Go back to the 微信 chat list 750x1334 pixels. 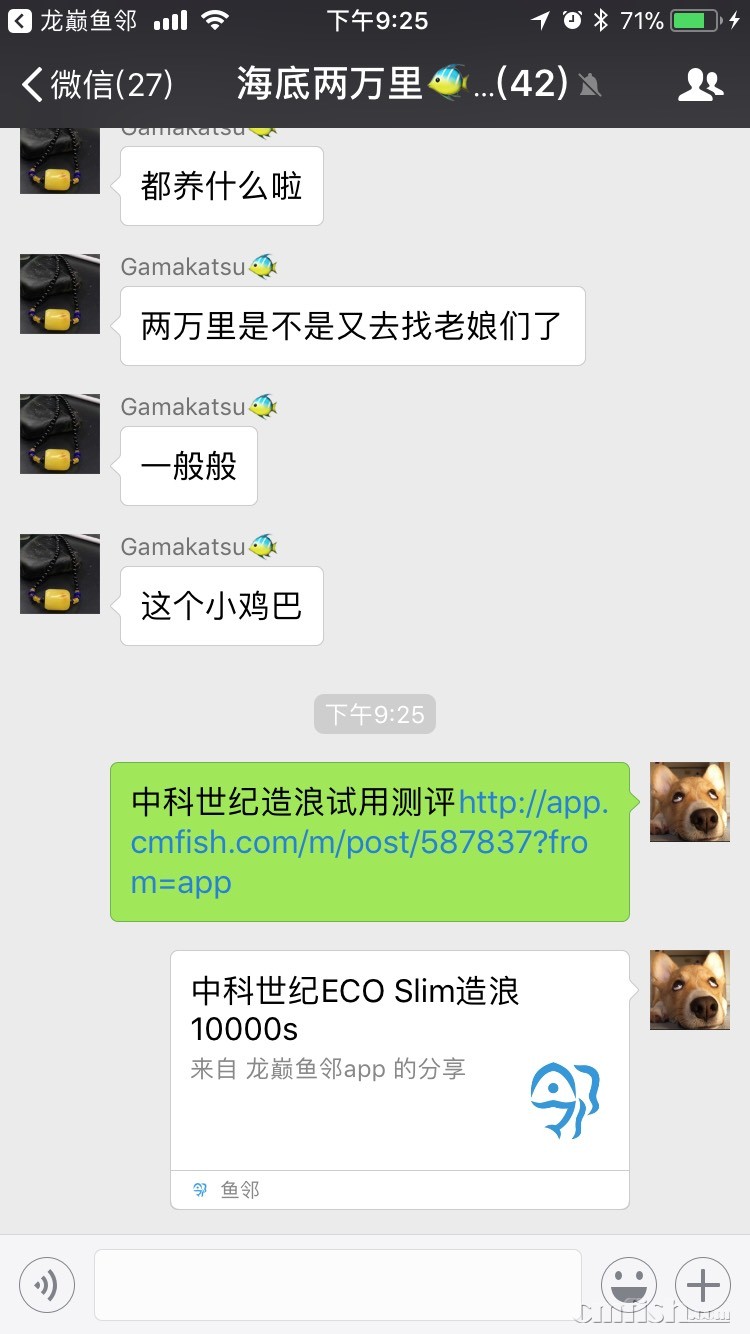95,85
